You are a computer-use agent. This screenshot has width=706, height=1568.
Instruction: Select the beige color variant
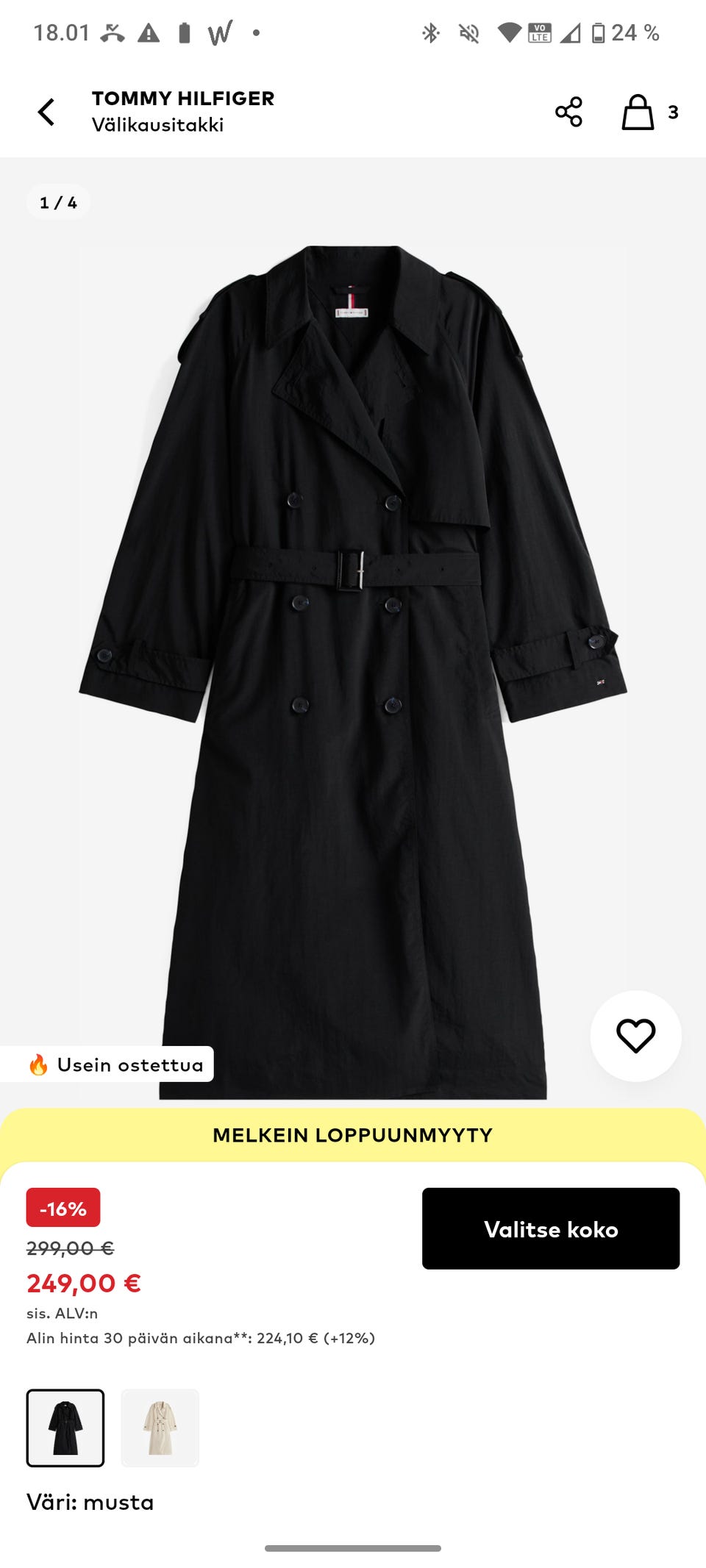[160, 1428]
